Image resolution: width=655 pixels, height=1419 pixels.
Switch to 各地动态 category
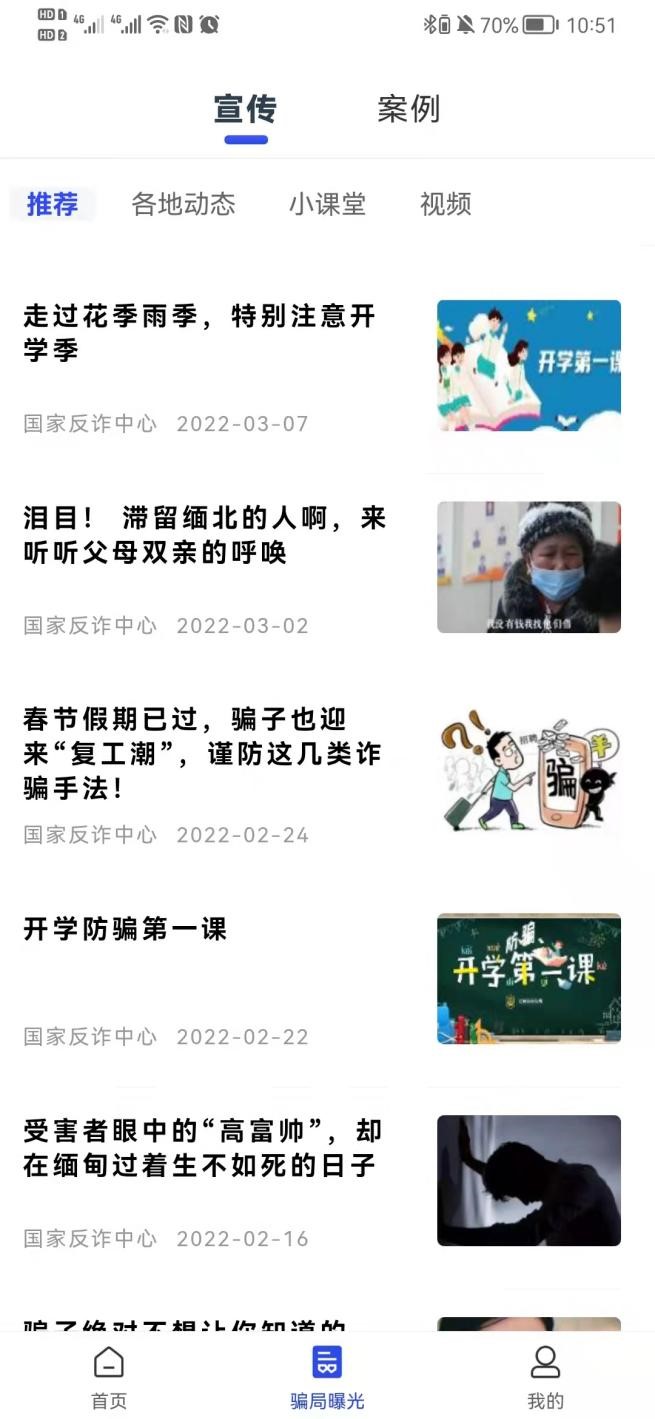(183, 204)
